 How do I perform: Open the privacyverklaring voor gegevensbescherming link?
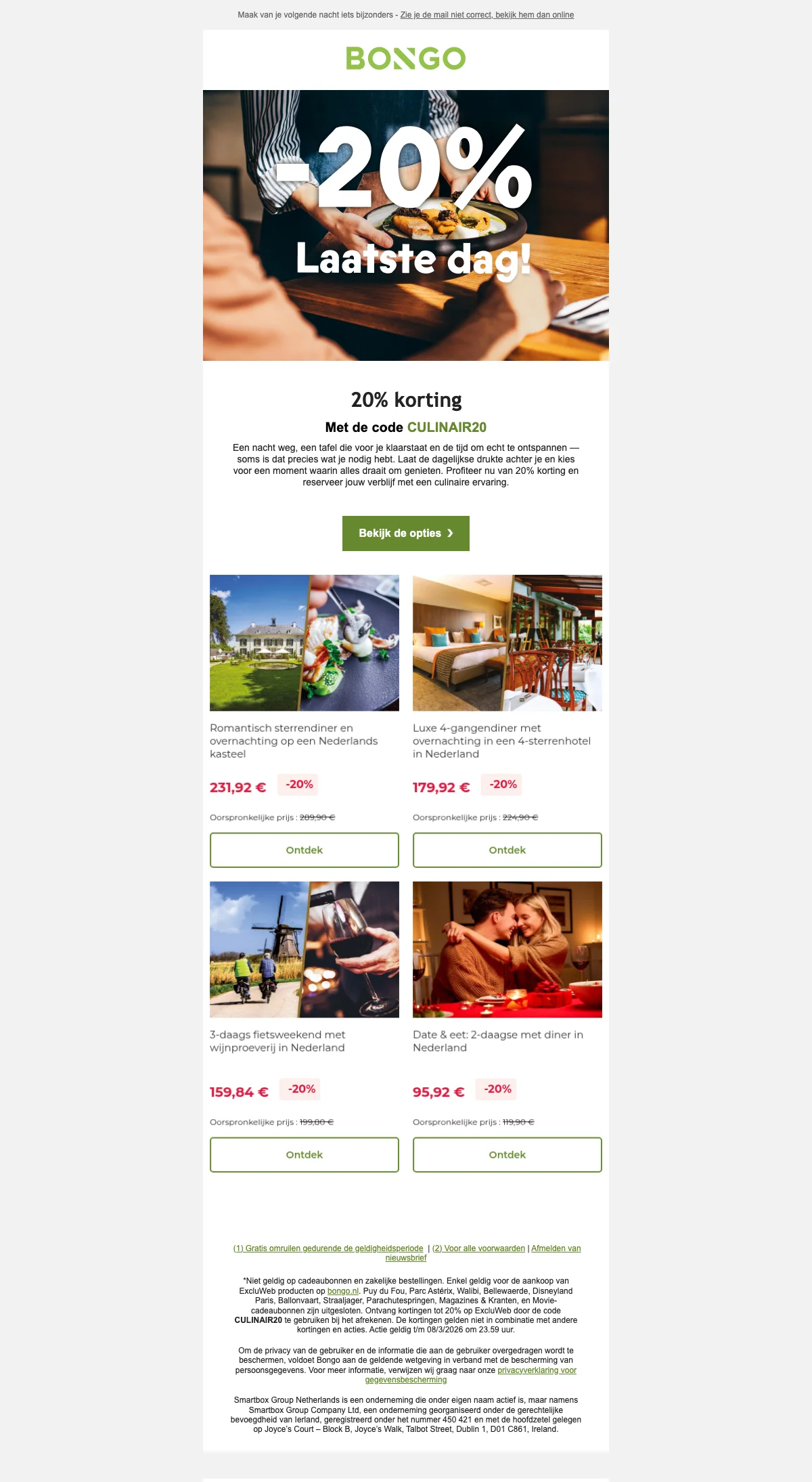point(537,1370)
